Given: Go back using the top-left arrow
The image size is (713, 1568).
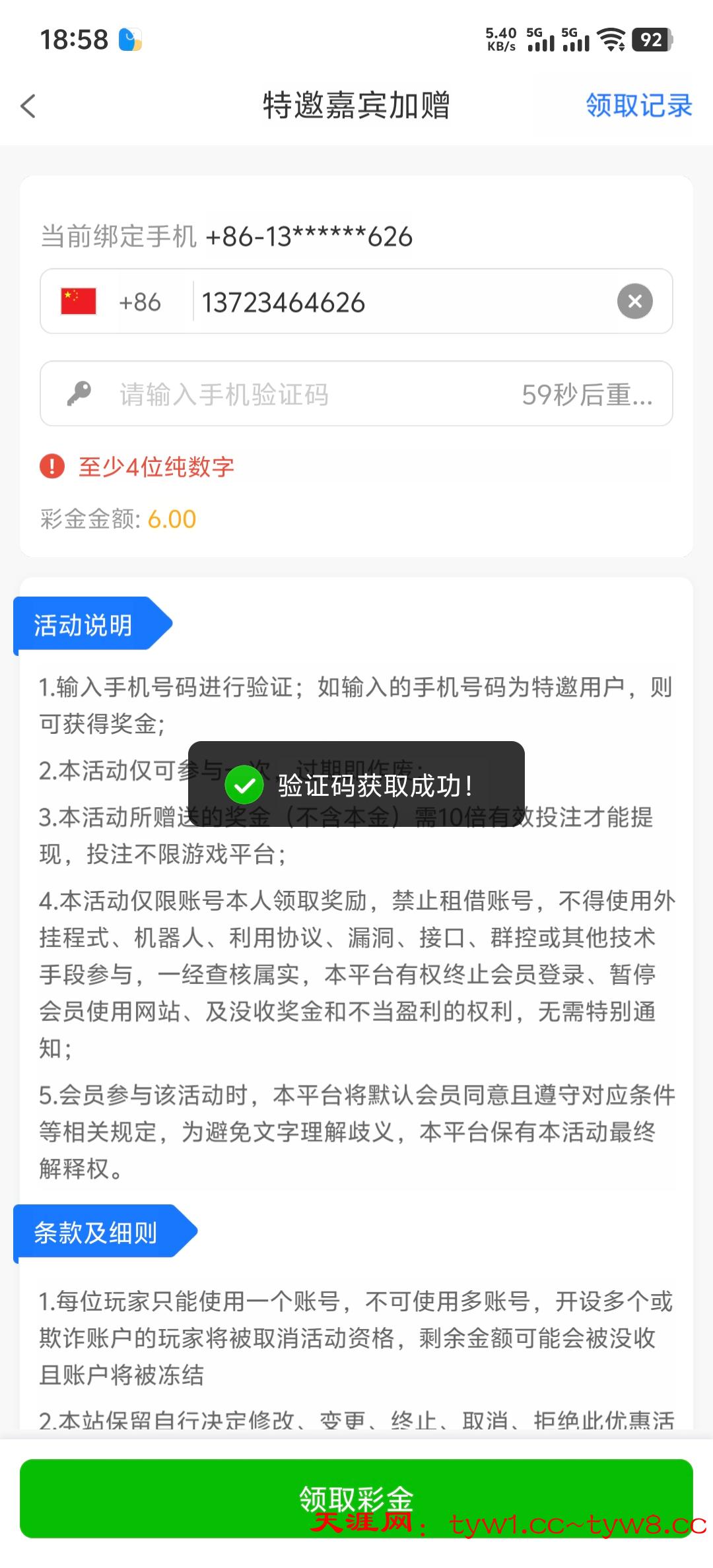Looking at the screenshot, I should (28, 106).
